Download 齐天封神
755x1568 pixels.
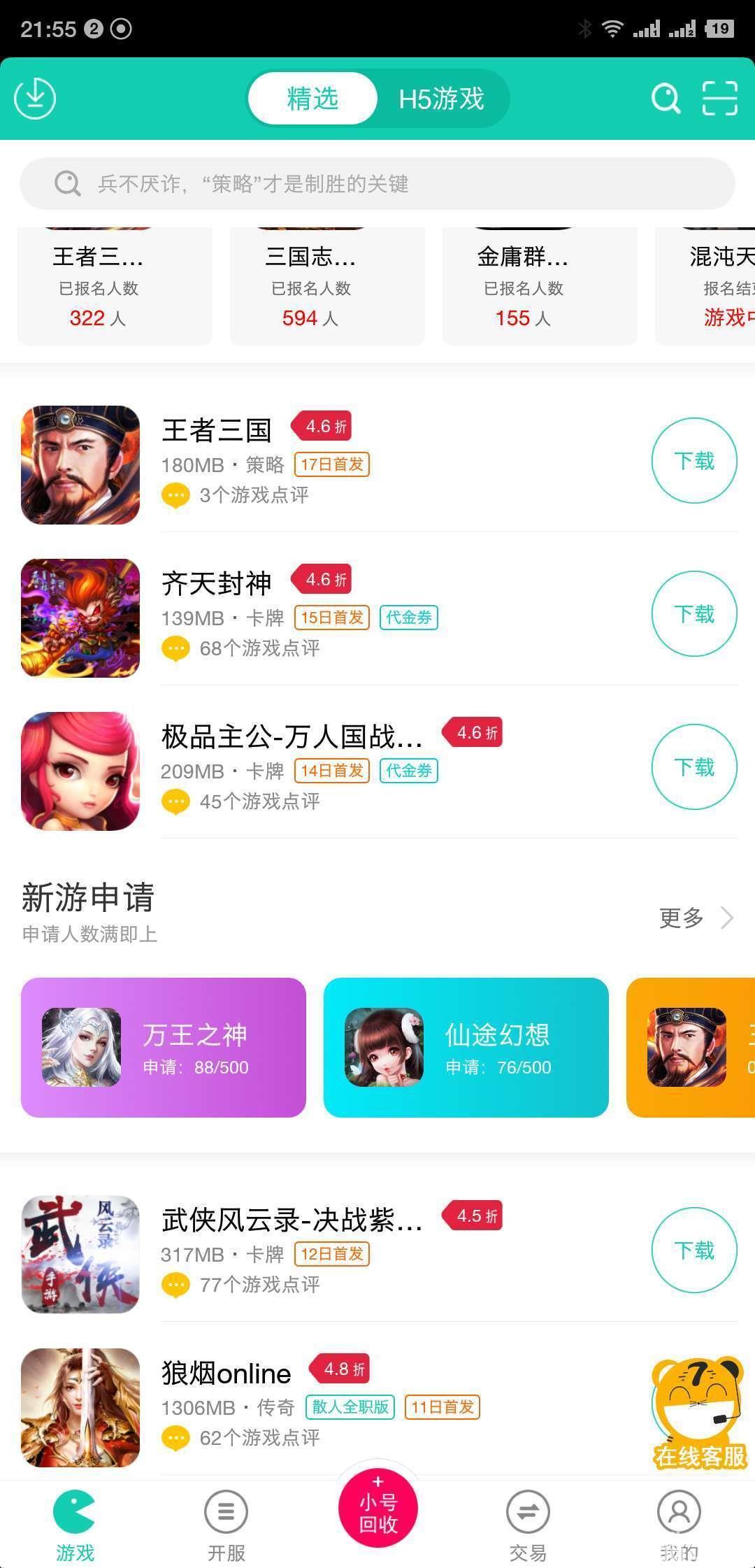point(693,614)
